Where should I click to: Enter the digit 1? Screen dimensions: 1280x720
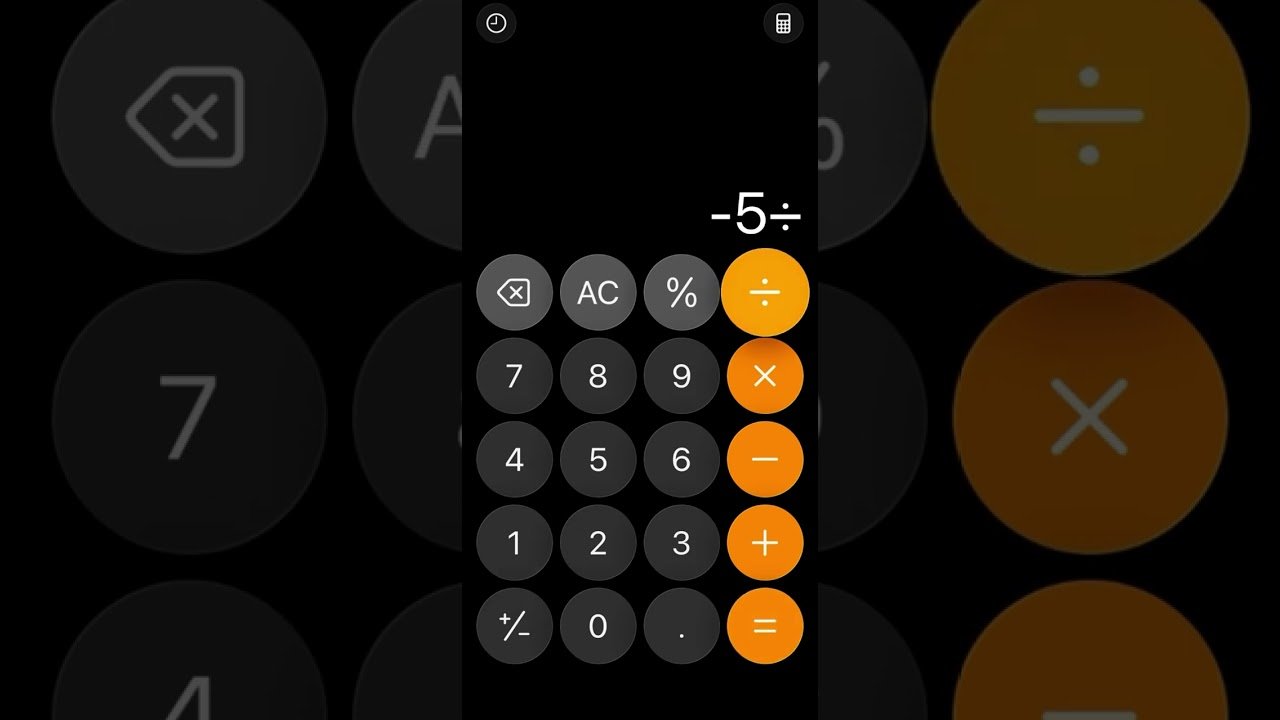[514, 543]
